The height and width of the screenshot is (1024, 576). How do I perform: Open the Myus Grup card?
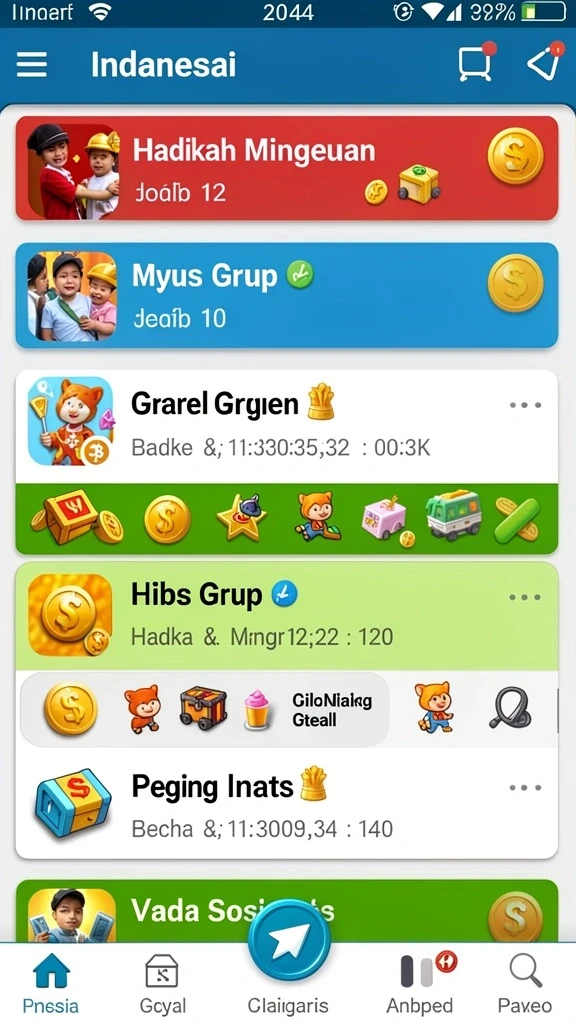tap(287, 295)
